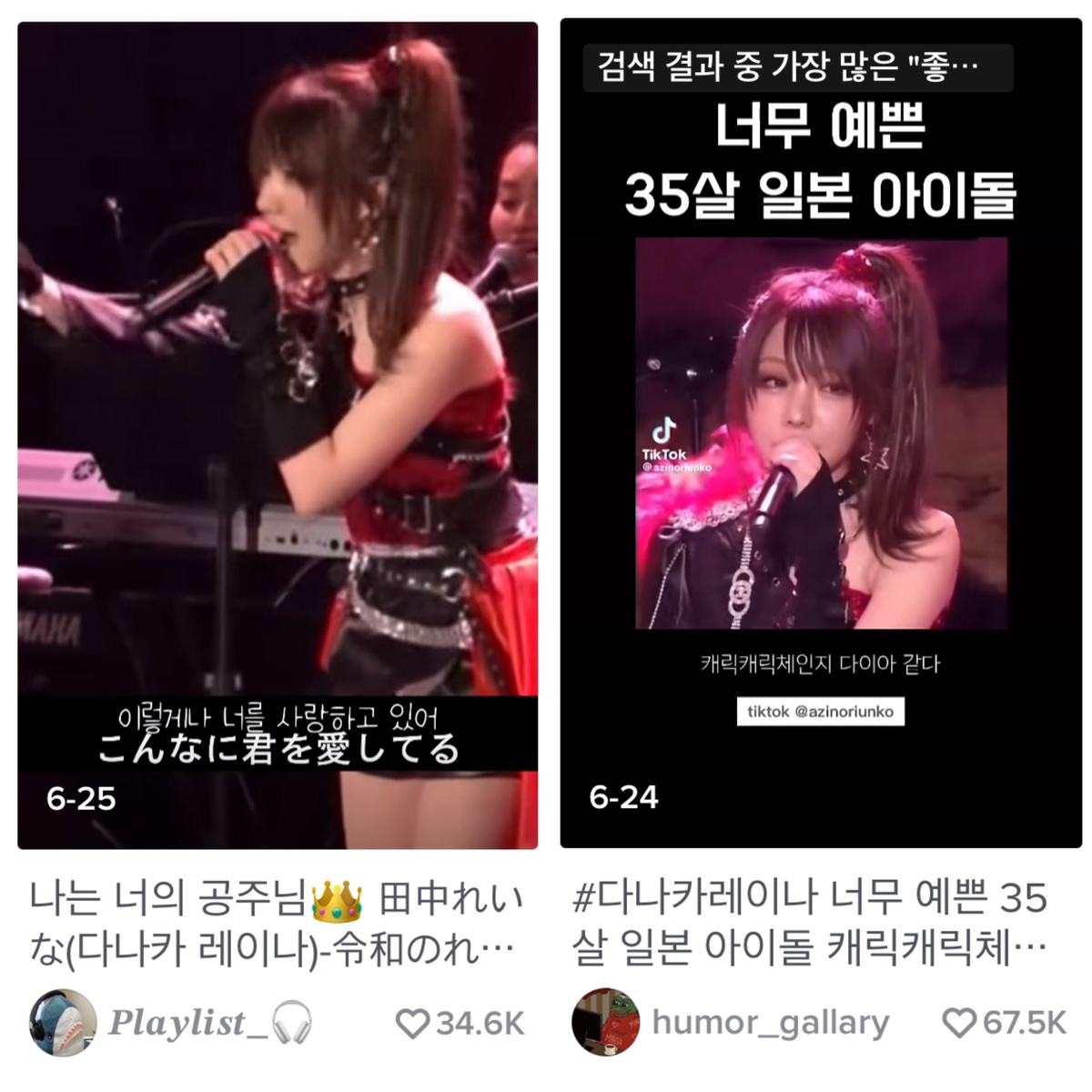1092x1092 pixels.
Task: Open the 35살 일본 아이돌 video
Action: pos(820,435)
